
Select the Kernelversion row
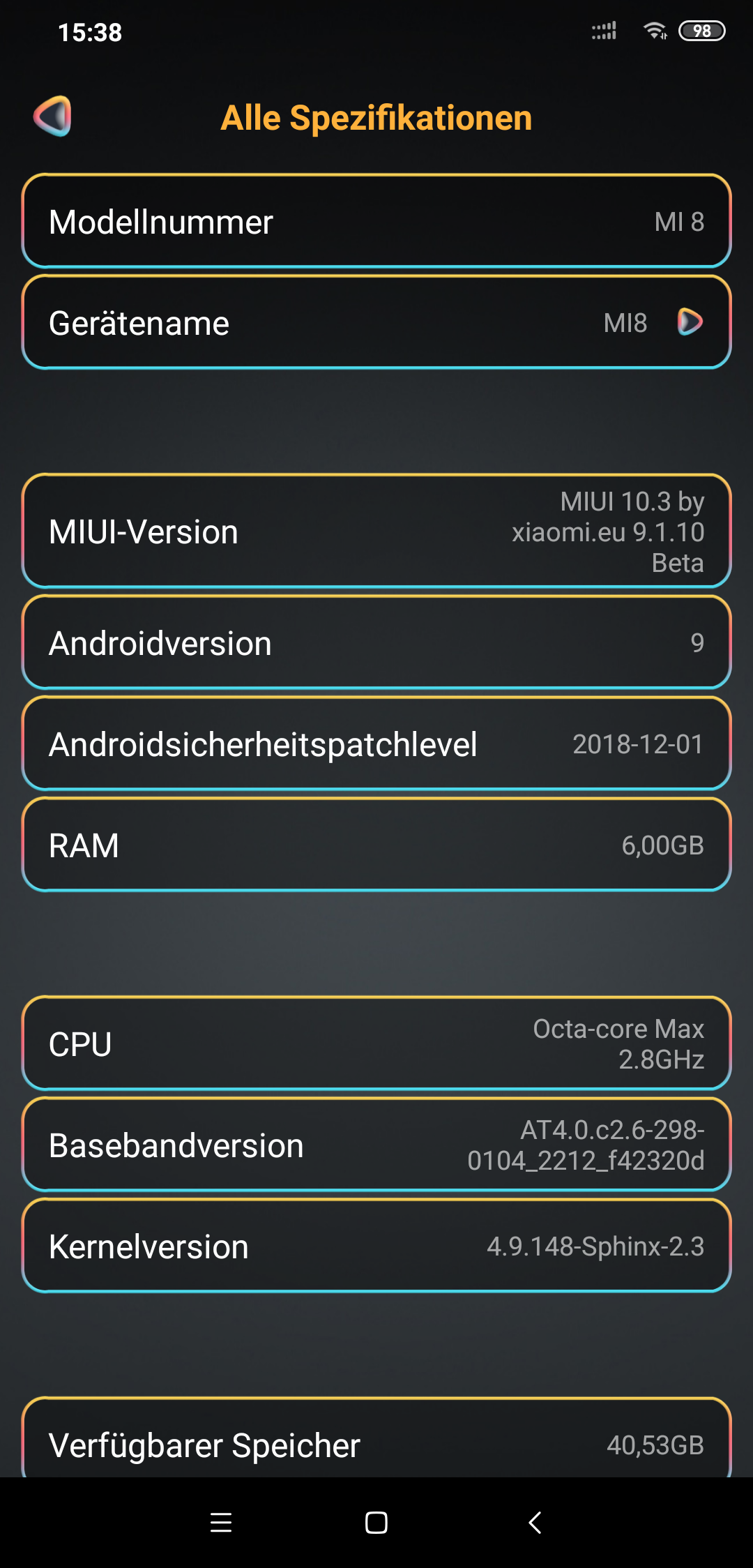376,1246
